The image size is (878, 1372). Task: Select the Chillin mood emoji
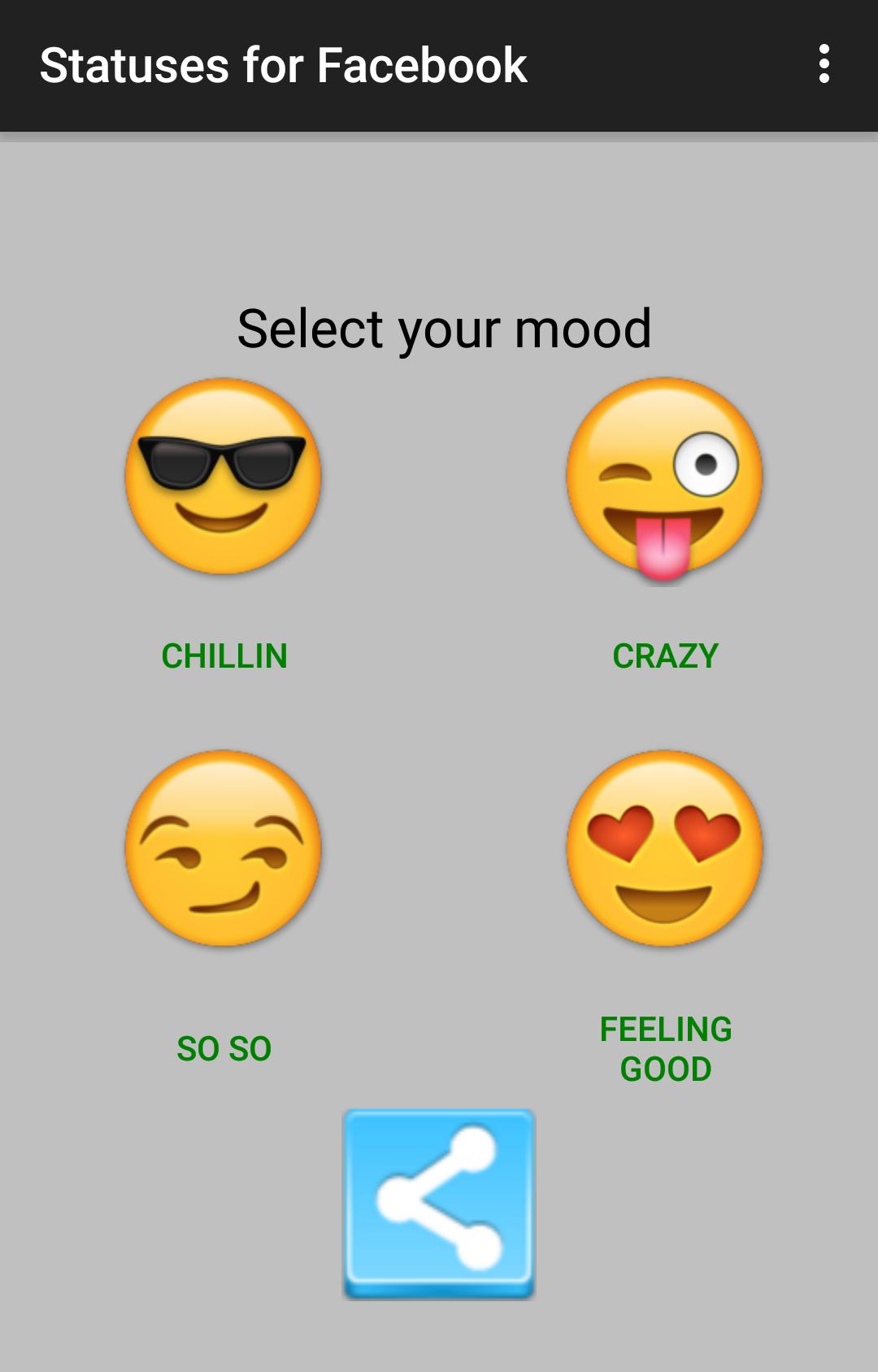click(224, 477)
